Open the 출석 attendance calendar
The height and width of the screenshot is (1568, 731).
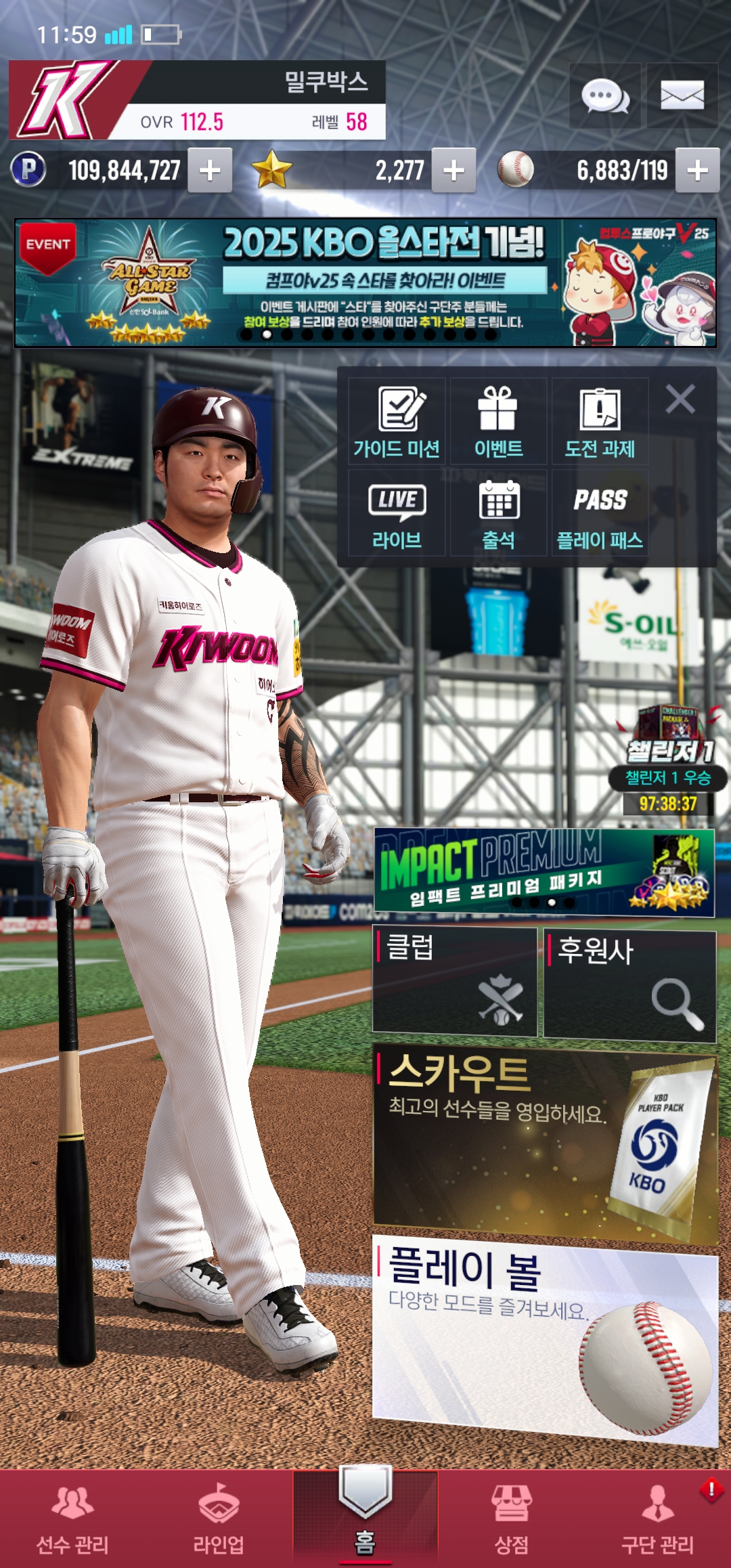tap(498, 513)
